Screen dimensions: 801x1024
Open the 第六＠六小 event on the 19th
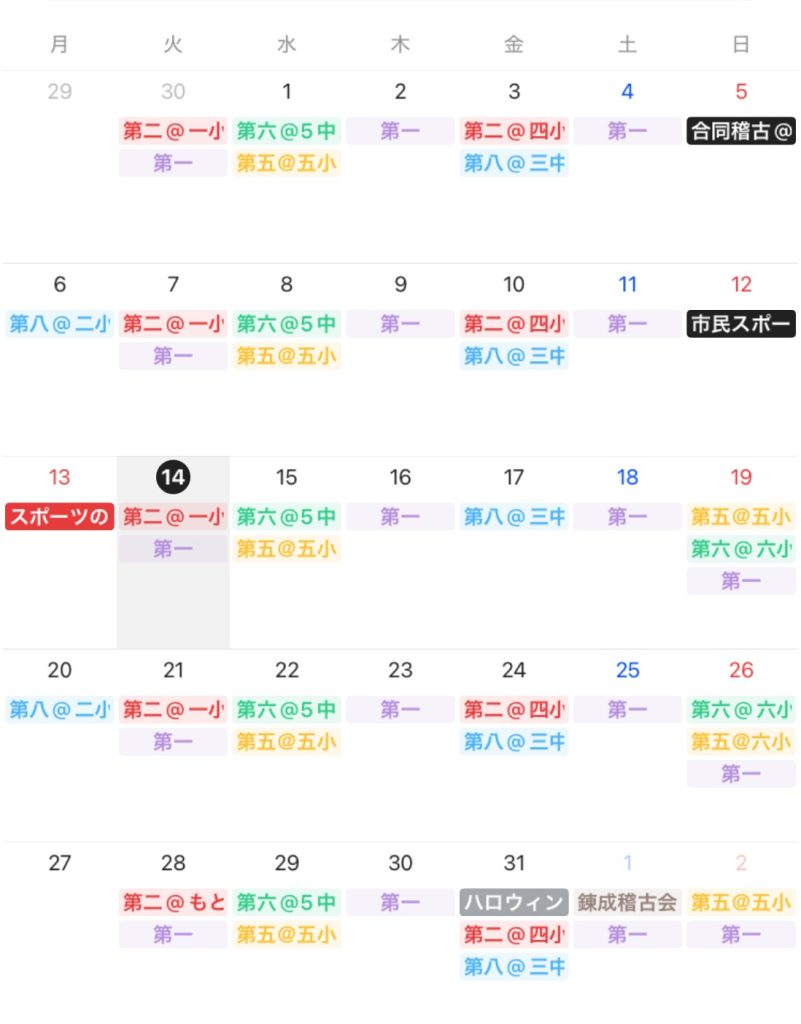(x=741, y=549)
